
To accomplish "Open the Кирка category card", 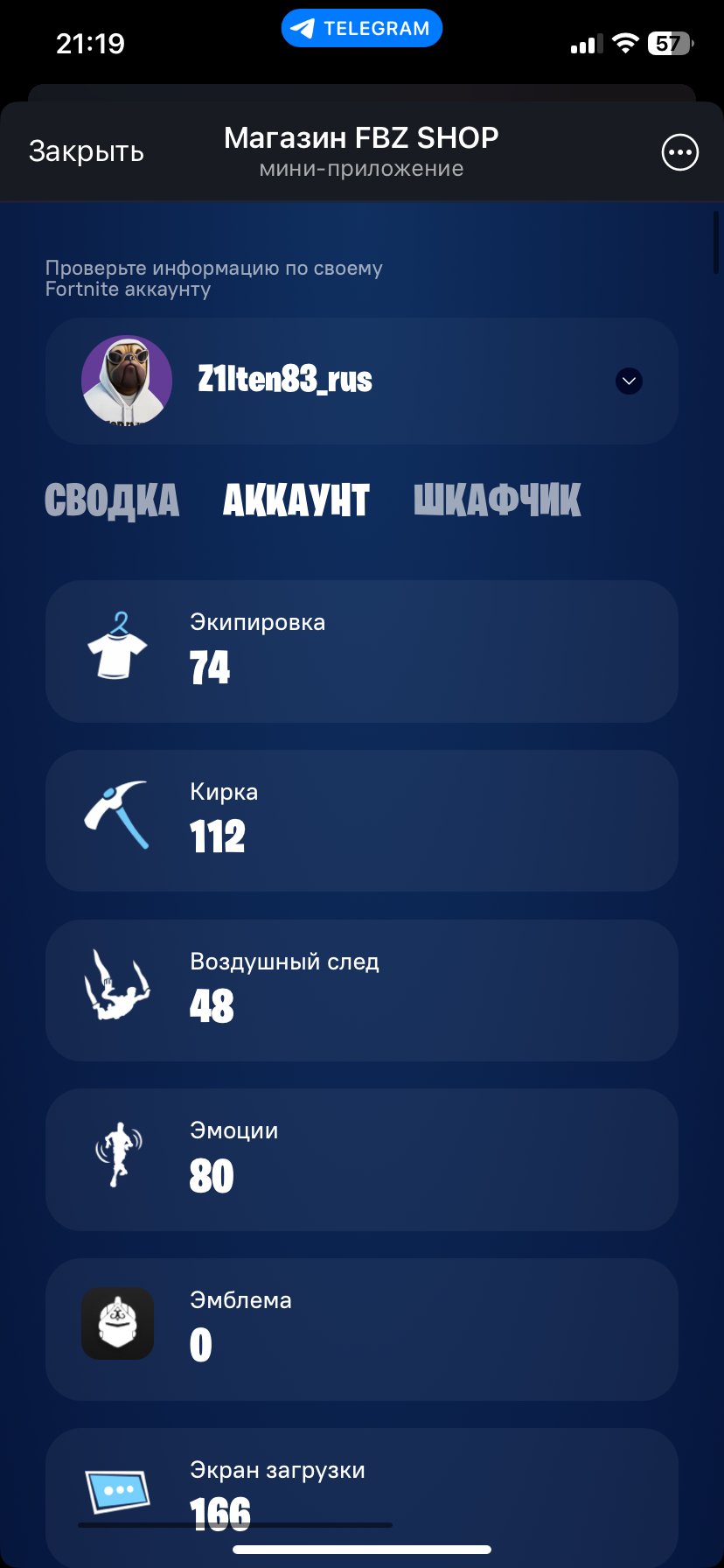I will click(x=362, y=819).
